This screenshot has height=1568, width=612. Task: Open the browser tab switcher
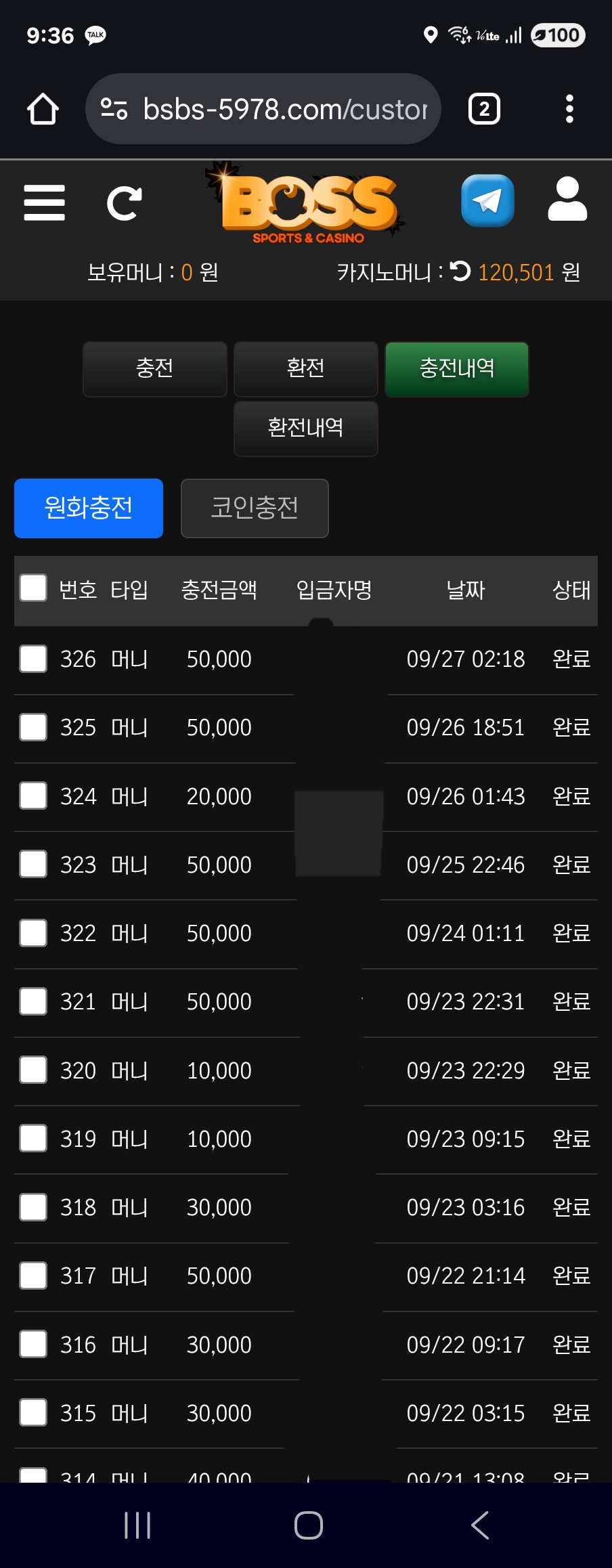tap(484, 109)
